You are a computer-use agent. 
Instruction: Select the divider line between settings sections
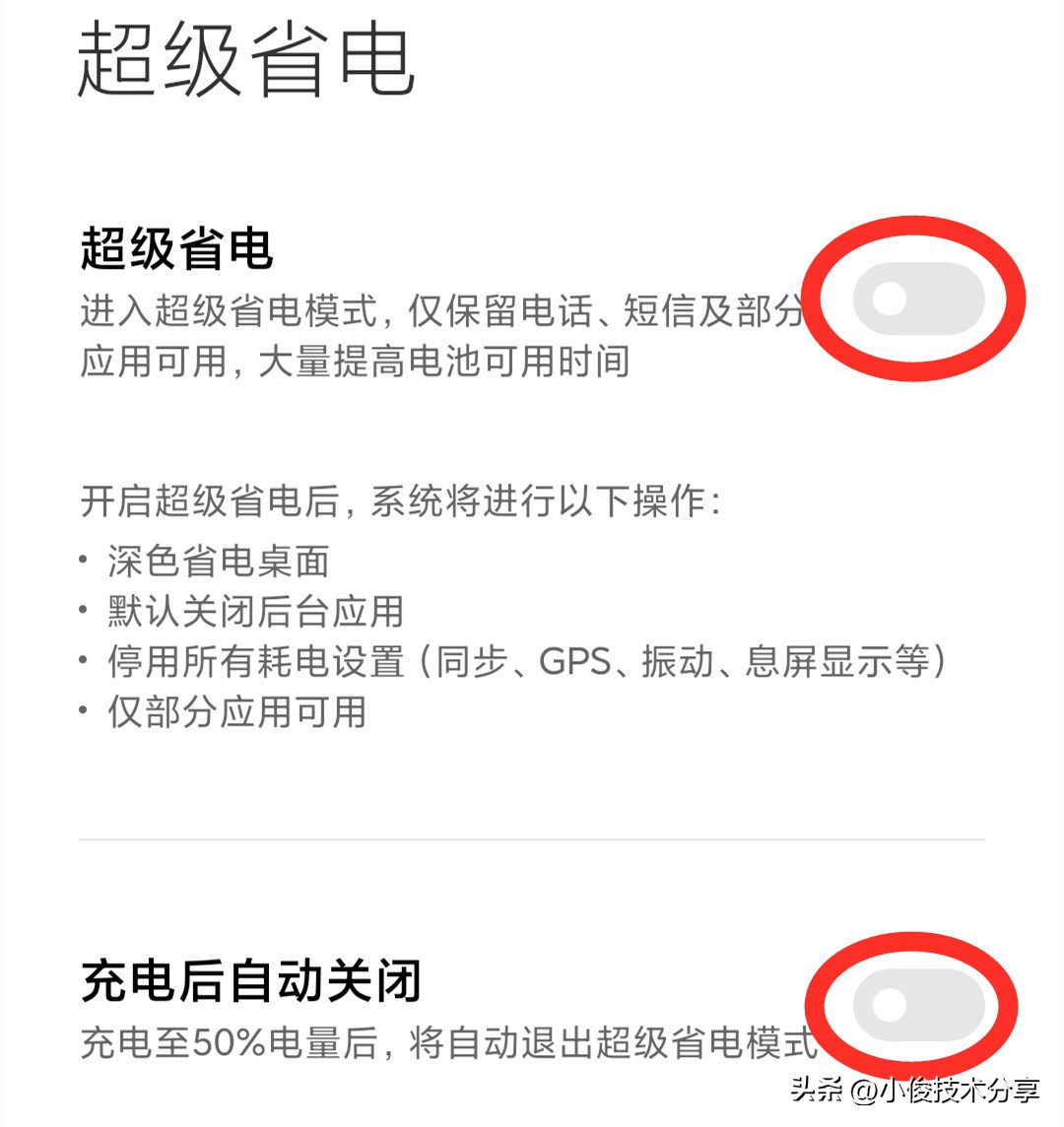(532, 838)
